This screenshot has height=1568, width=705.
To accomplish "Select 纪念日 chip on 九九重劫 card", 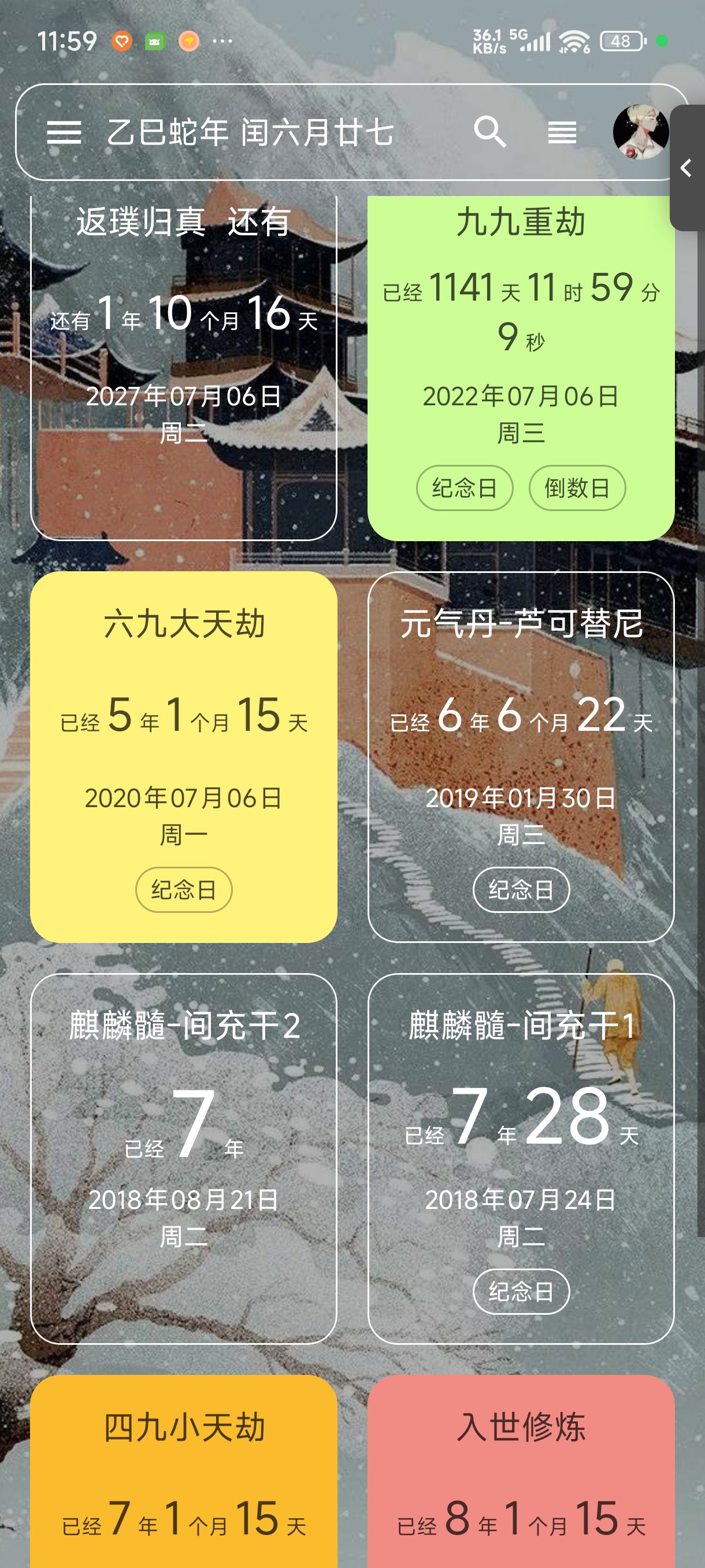I will coord(464,488).
